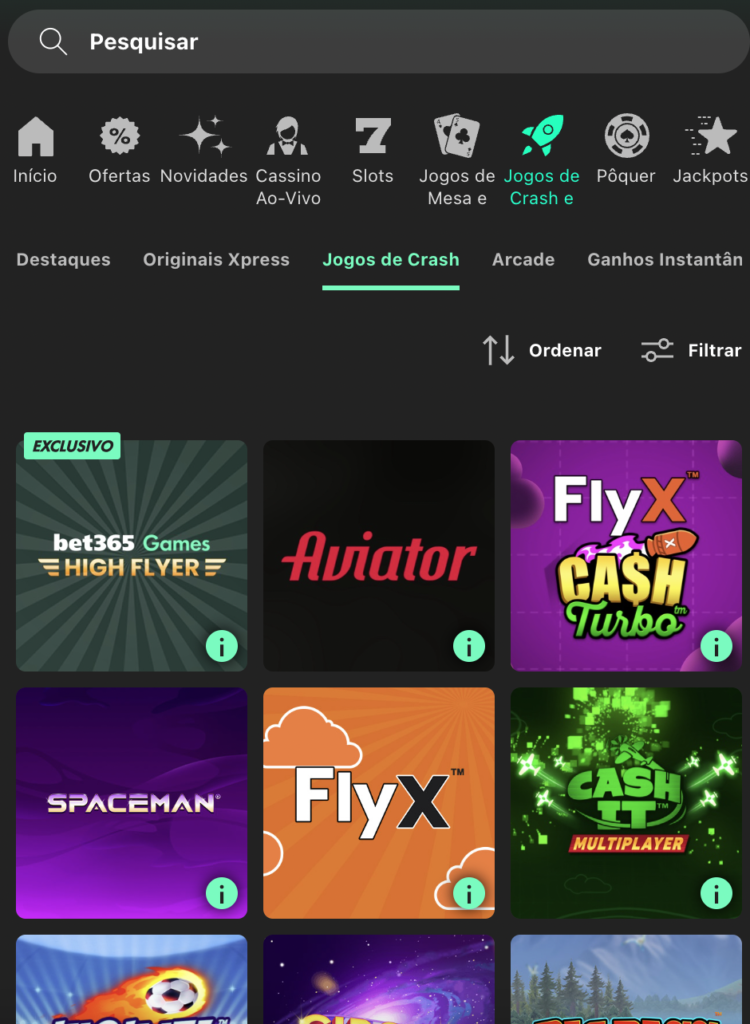750x1024 pixels.
Task: Open the Aviator game tile
Action: 378,555
